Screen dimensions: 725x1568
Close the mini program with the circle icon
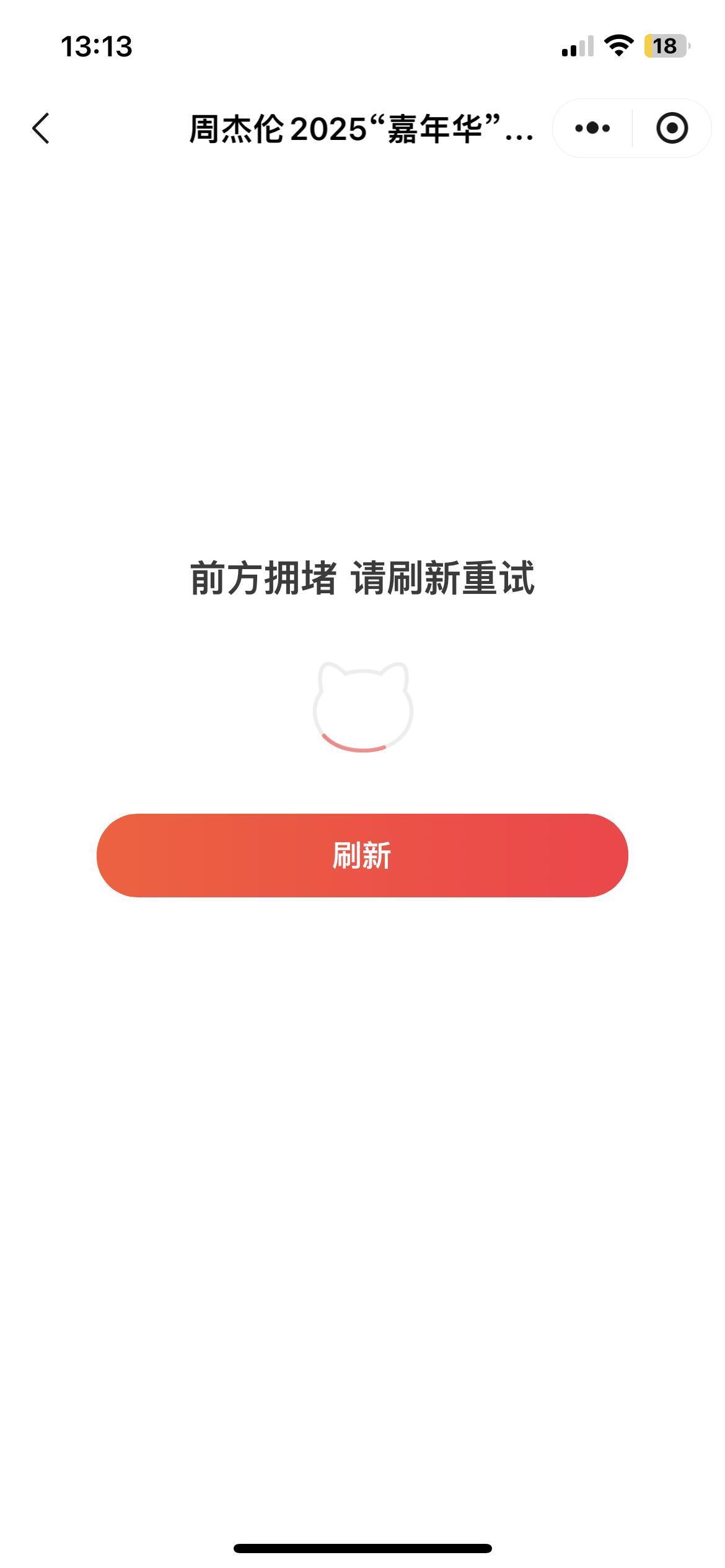click(672, 128)
